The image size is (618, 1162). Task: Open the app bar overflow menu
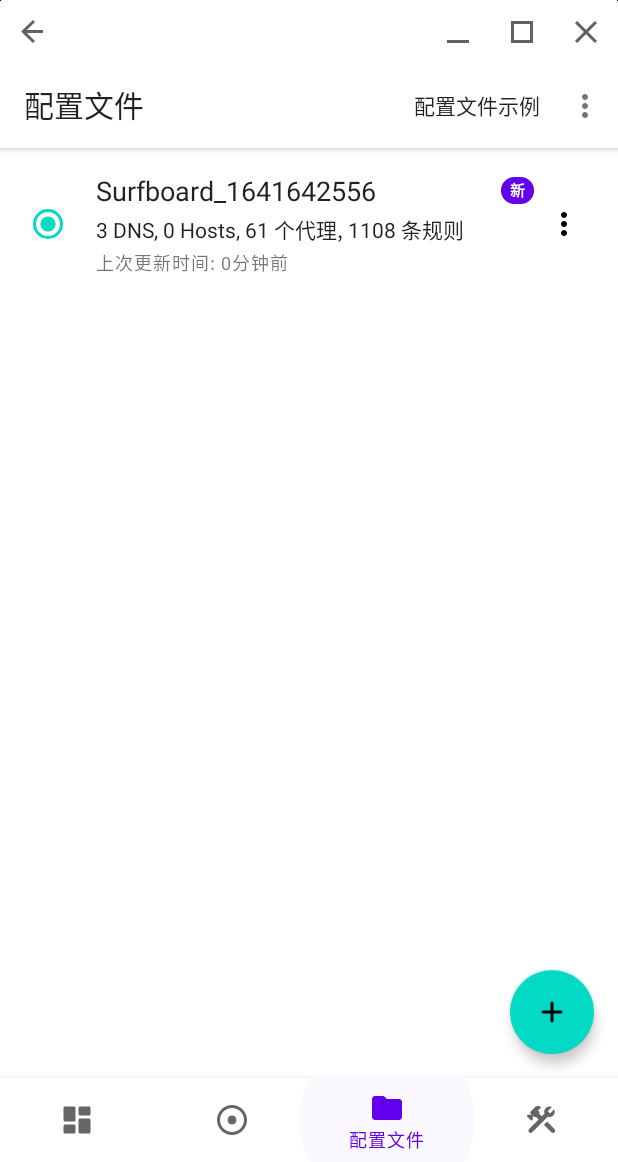point(585,106)
